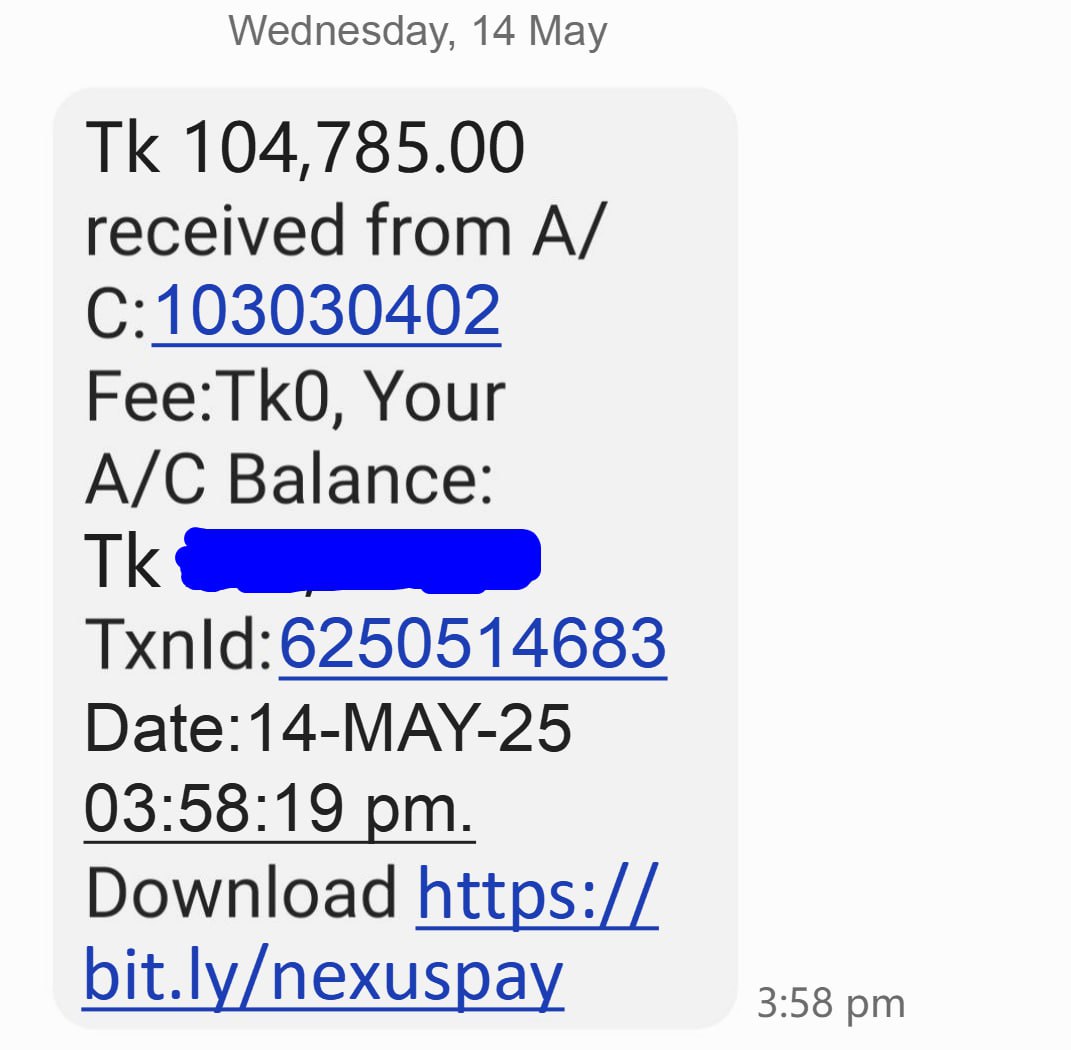Open the bit.ly/nexuspay download link
The height and width of the screenshot is (1050, 1071).
(x=324, y=976)
